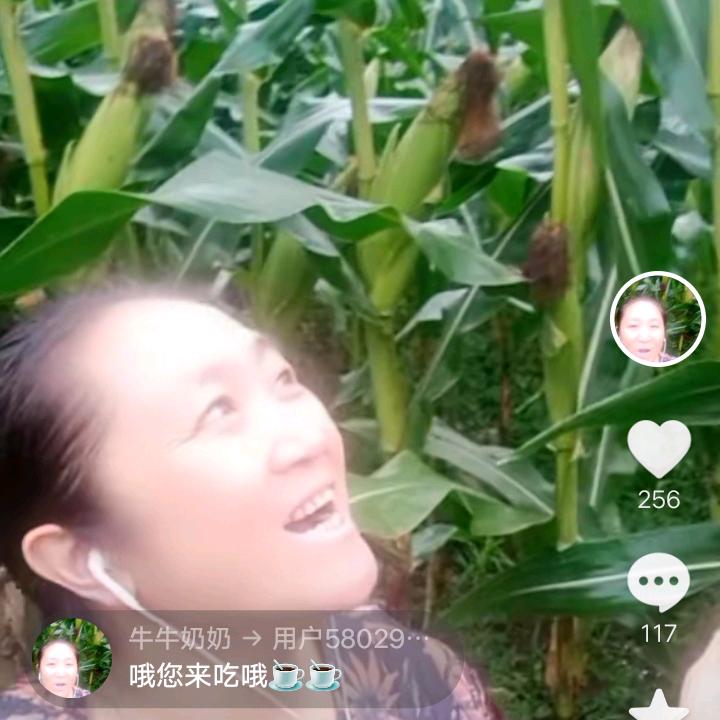This screenshot has width=720, height=720.
Task: Open the creator's round profile avatar
Action: click(x=657, y=319)
